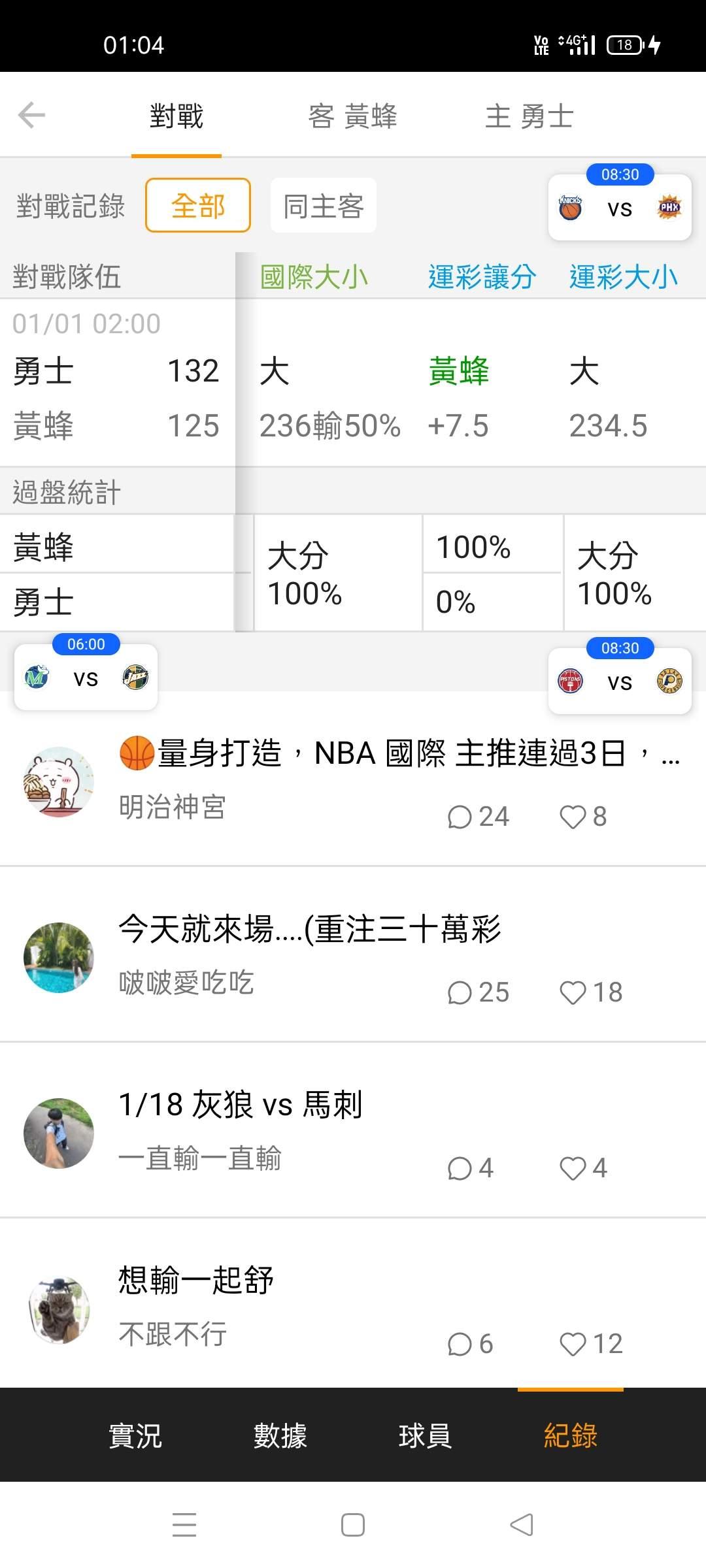Viewport: 706px width, 1568px height.
Task: Switch to the 數據 bottom tab
Action: click(x=280, y=1436)
